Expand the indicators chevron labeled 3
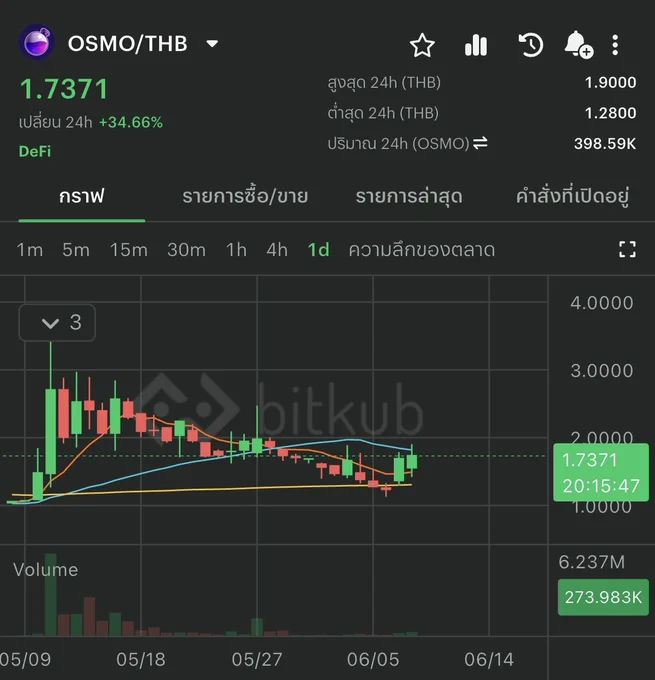The height and width of the screenshot is (680, 655). point(57,323)
